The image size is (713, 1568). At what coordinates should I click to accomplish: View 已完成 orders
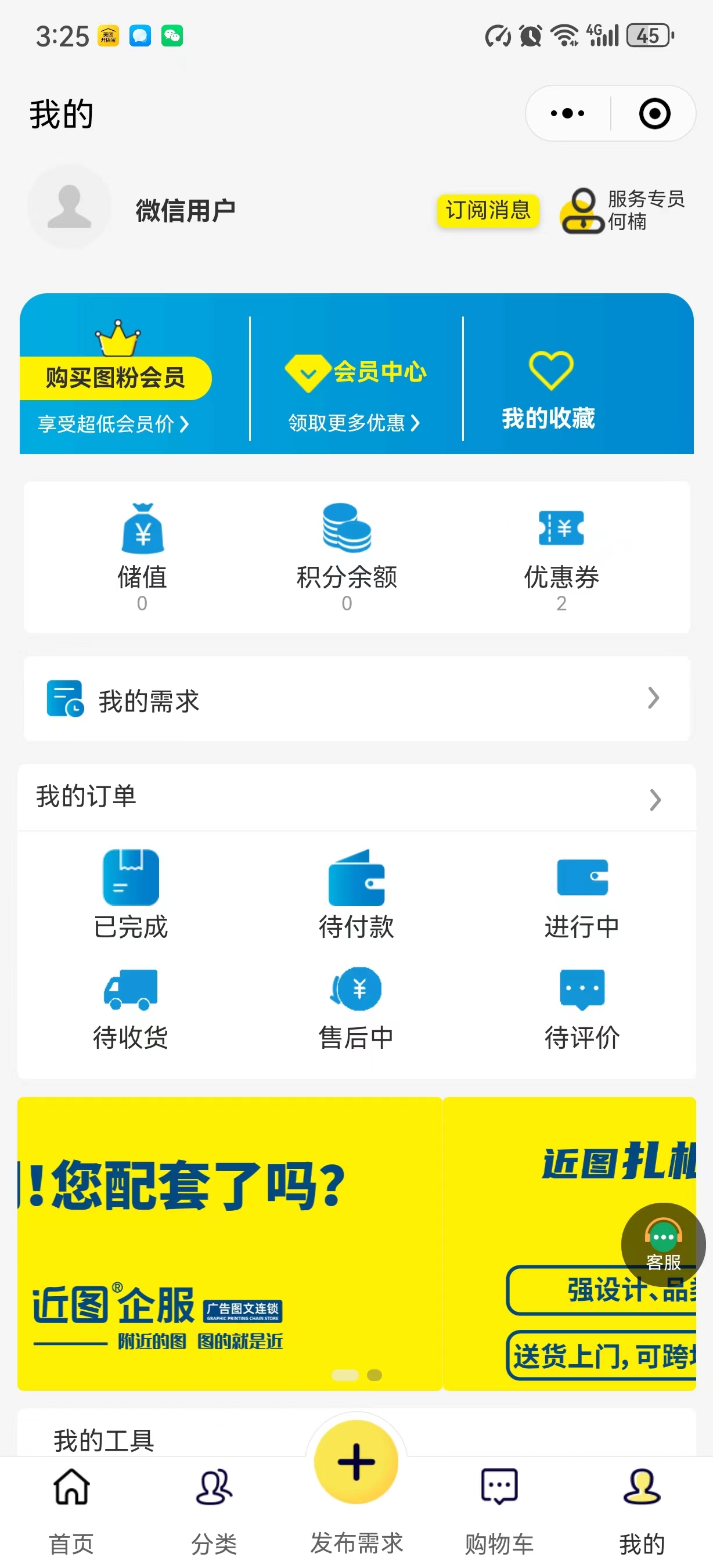coord(131,893)
